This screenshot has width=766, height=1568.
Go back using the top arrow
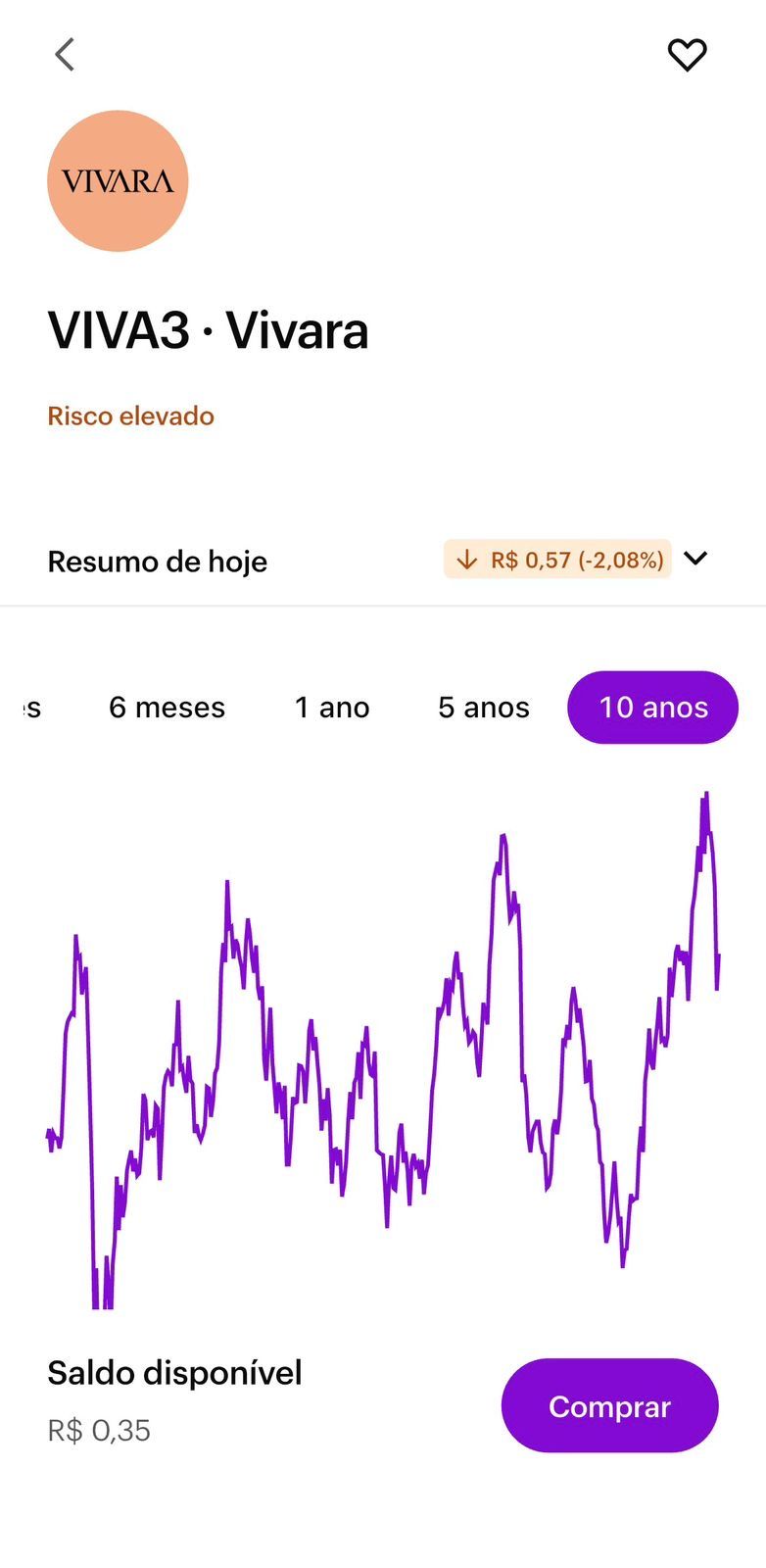pyautogui.click(x=65, y=55)
